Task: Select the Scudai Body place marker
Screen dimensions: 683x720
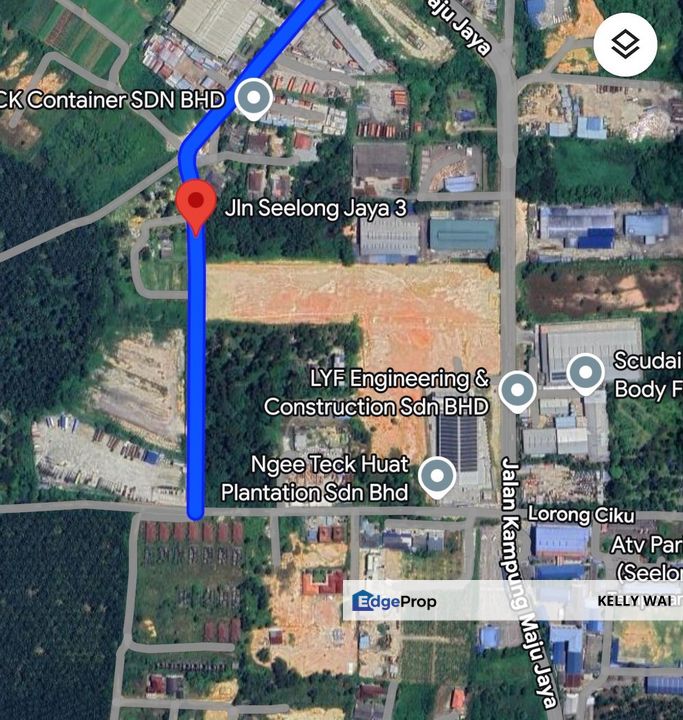Action: coord(586,373)
